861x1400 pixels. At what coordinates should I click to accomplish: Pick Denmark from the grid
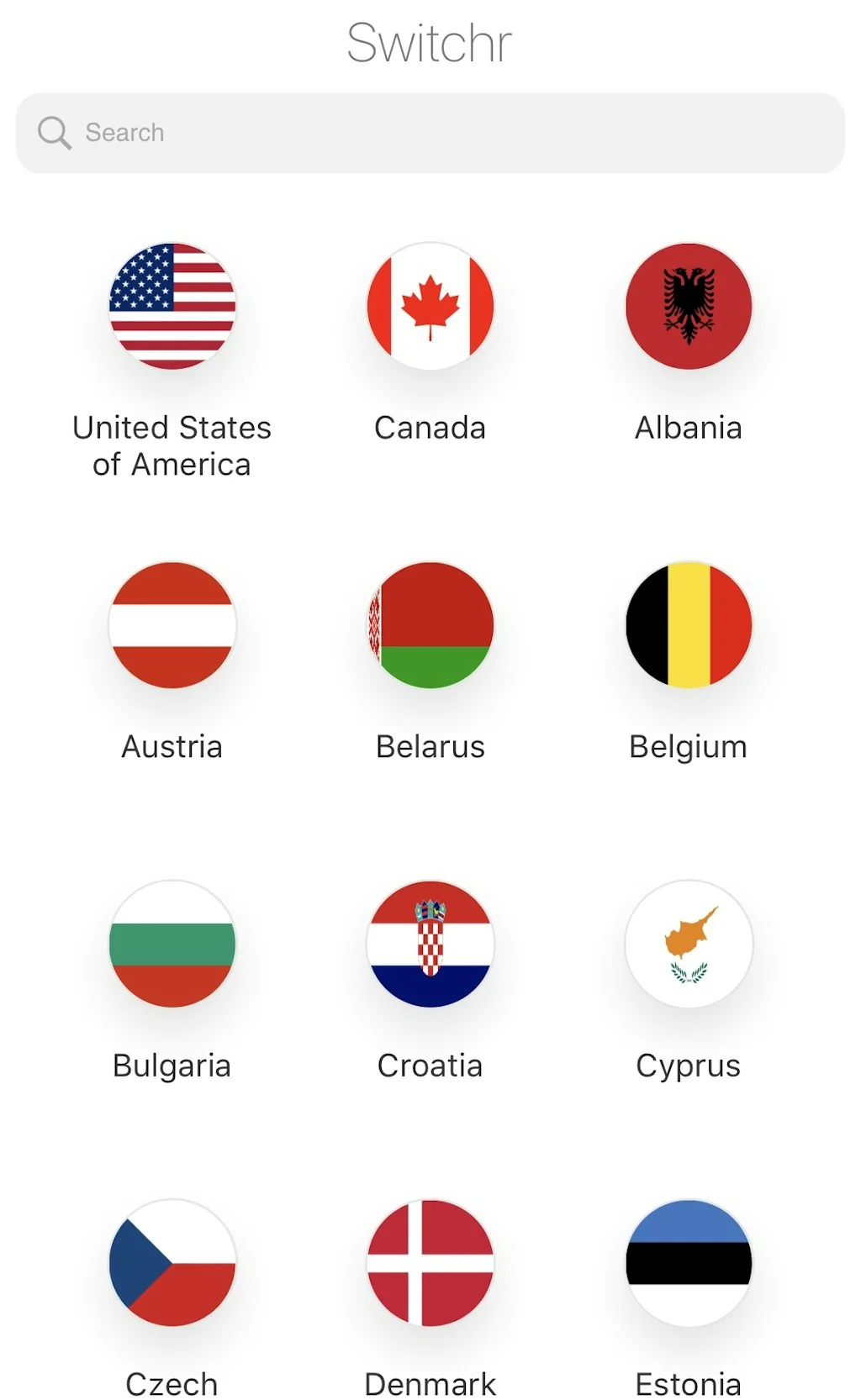pyautogui.click(x=430, y=1263)
